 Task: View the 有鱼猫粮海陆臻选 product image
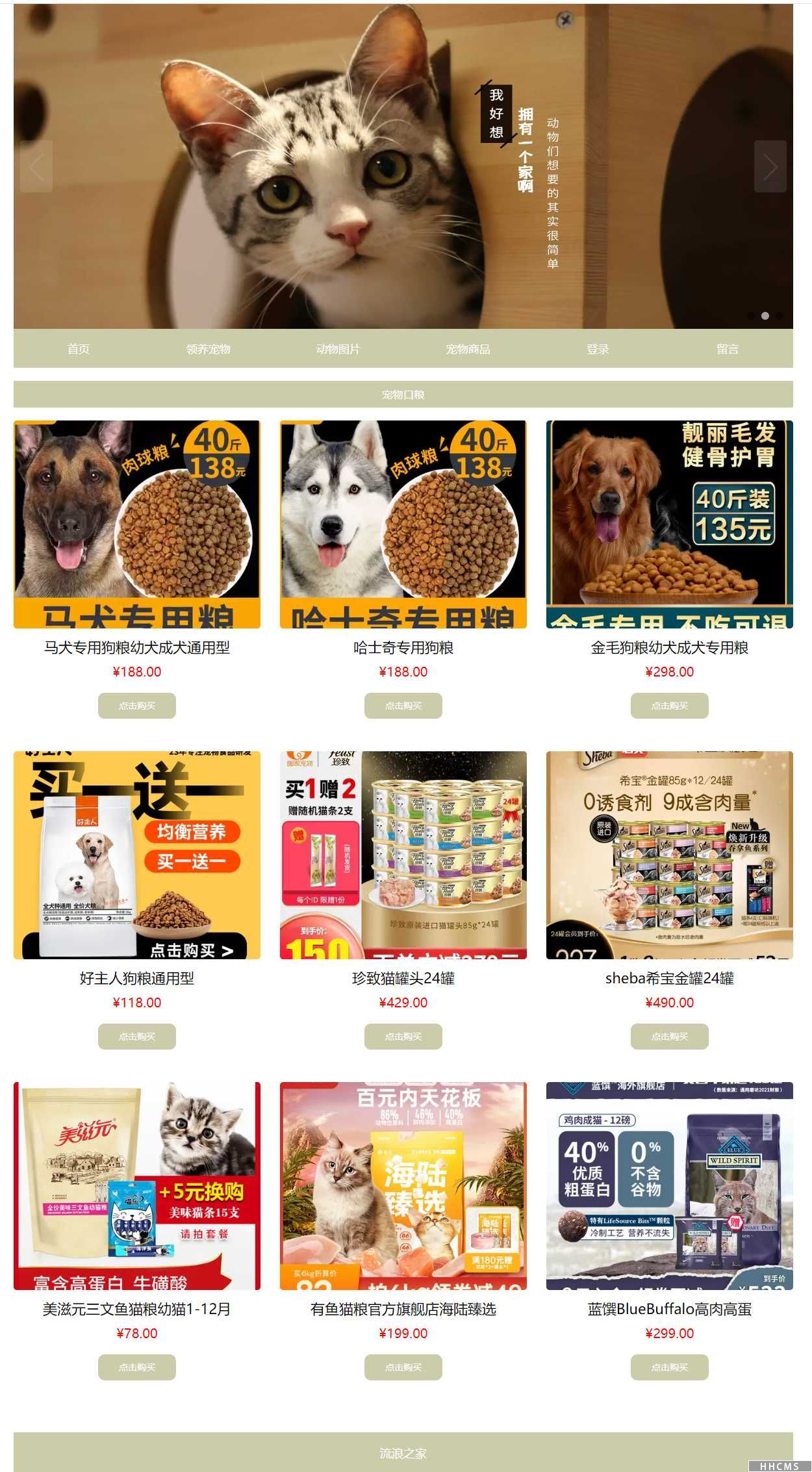click(403, 1185)
